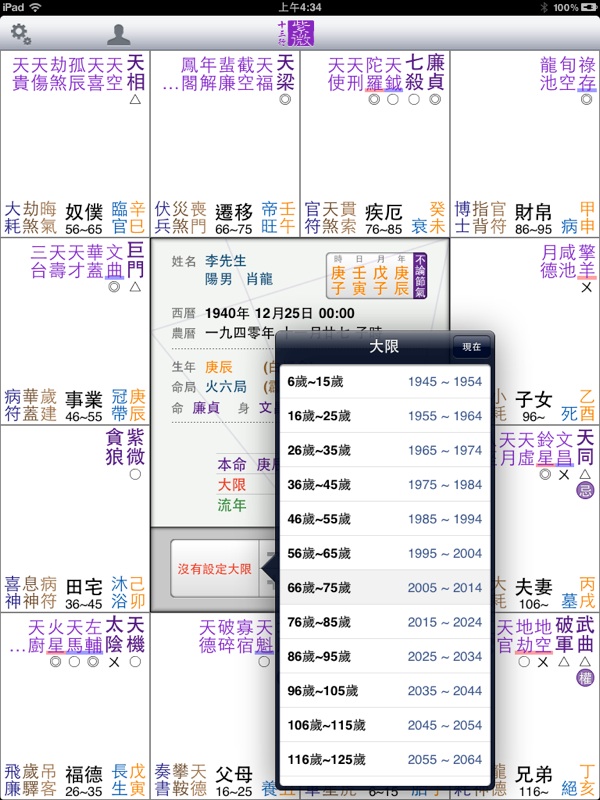Select the 16歲~25歲 period 1955~1964
The height and width of the screenshot is (800, 600).
click(384, 416)
